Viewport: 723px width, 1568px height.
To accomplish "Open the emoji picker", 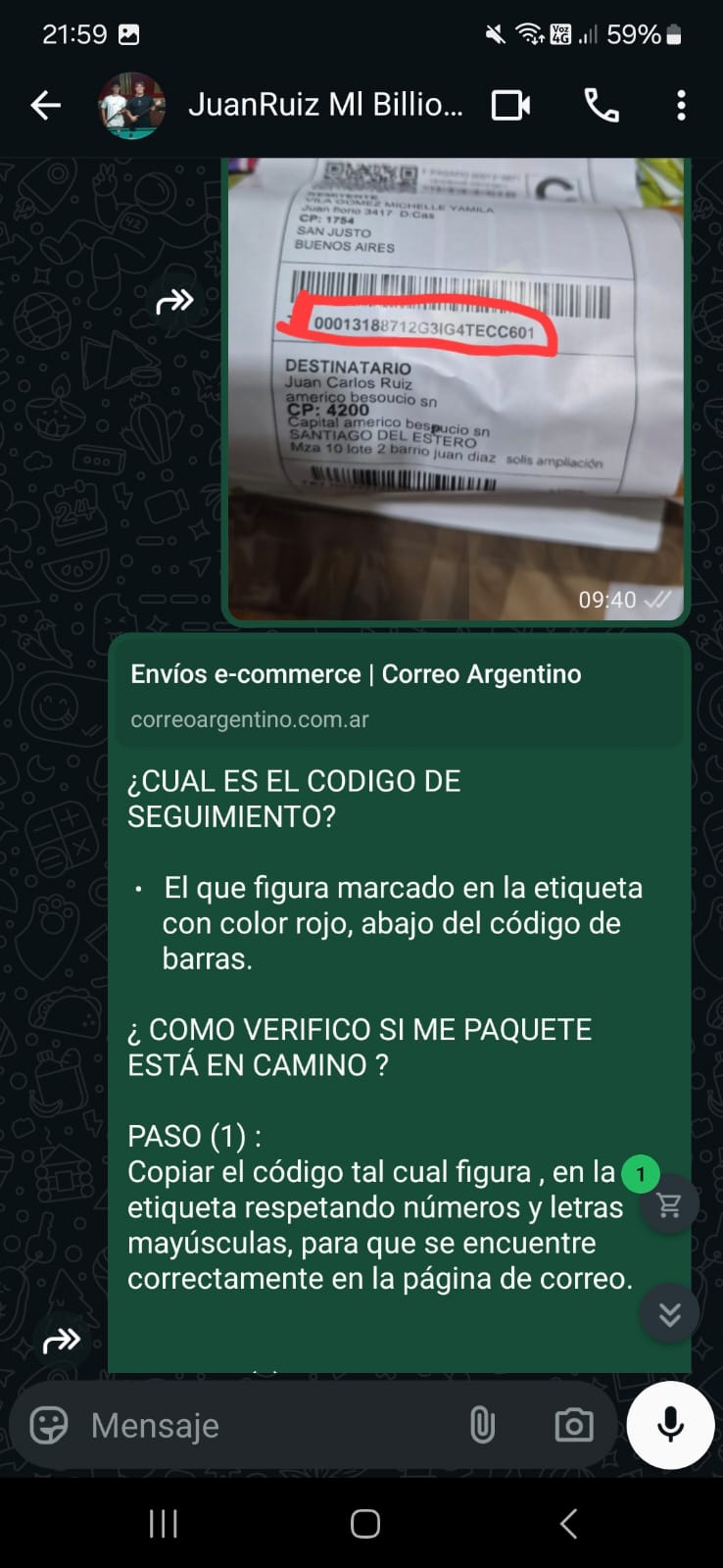I will pyautogui.click(x=49, y=1425).
